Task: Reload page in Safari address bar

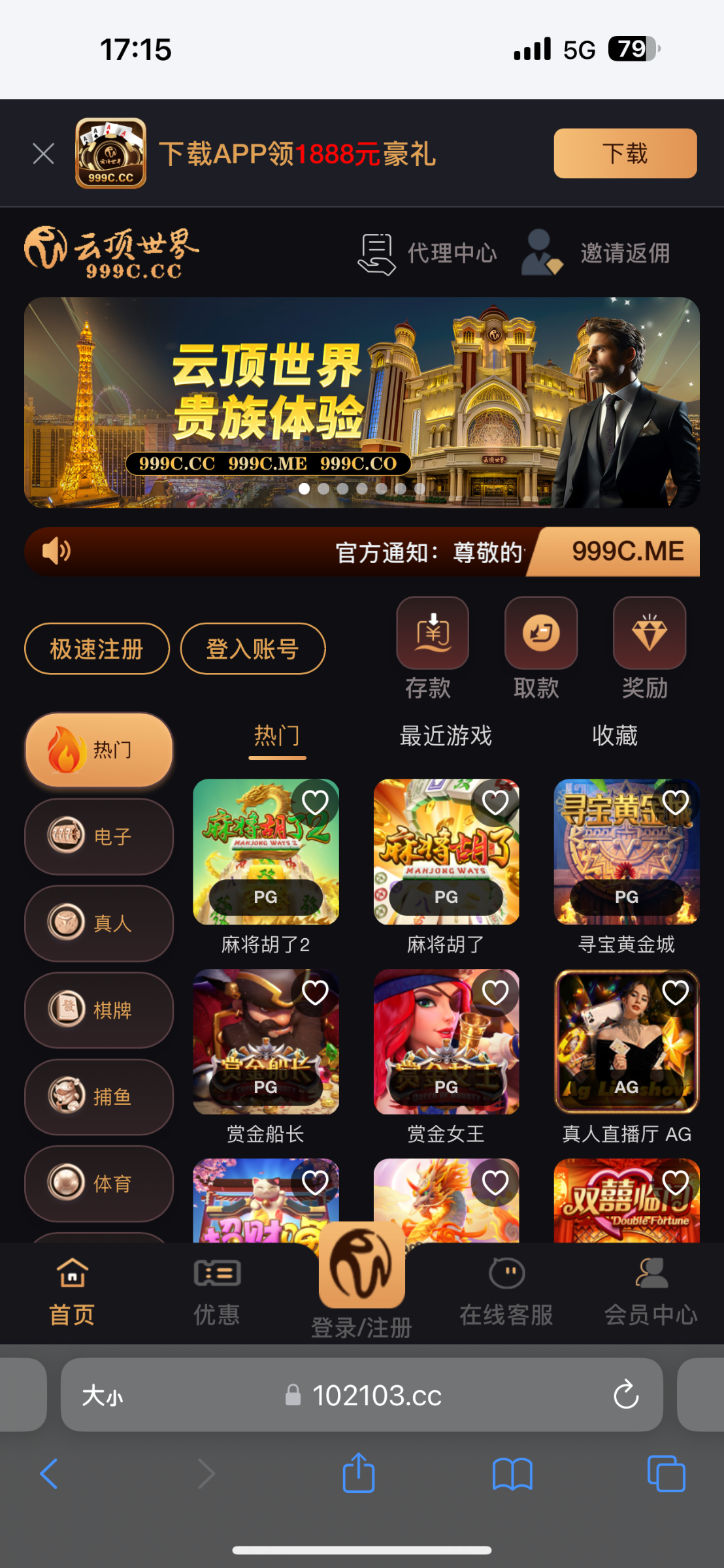Action: click(x=625, y=1395)
